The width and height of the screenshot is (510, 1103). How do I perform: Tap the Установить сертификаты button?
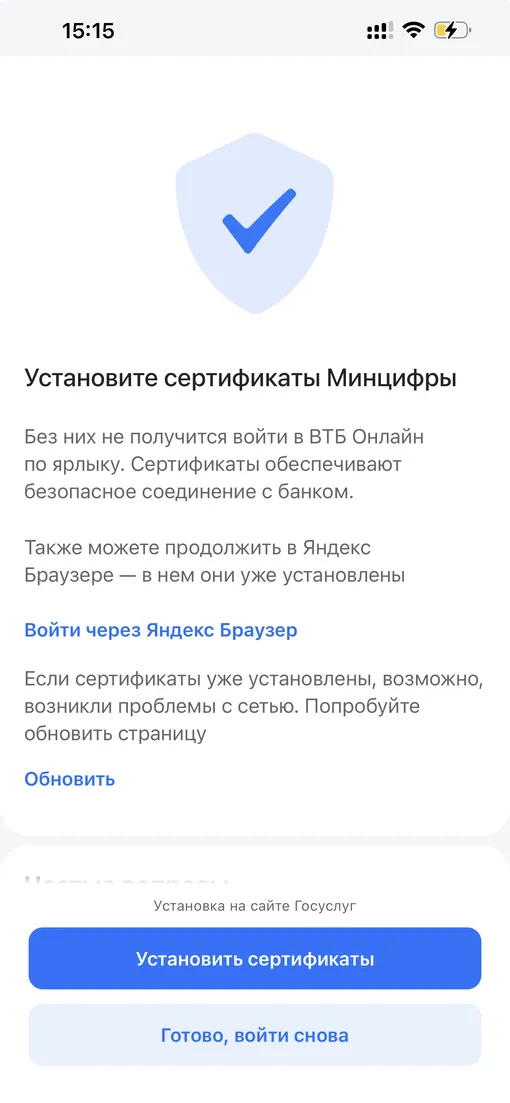pyautogui.click(x=255, y=959)
